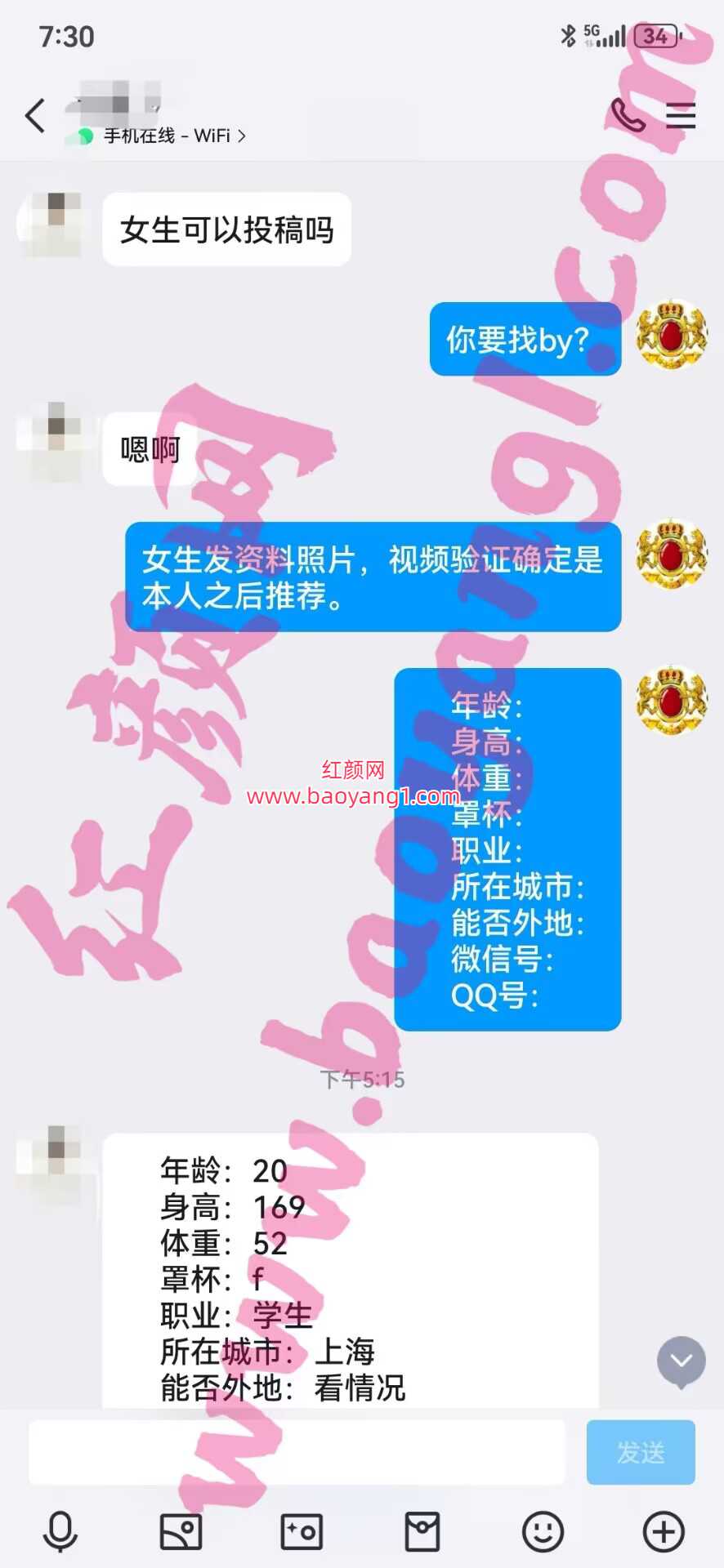Tap the 发送 send button
Image resolution: width=724 pixels, height=1568 pixels.
point(641,1452)
